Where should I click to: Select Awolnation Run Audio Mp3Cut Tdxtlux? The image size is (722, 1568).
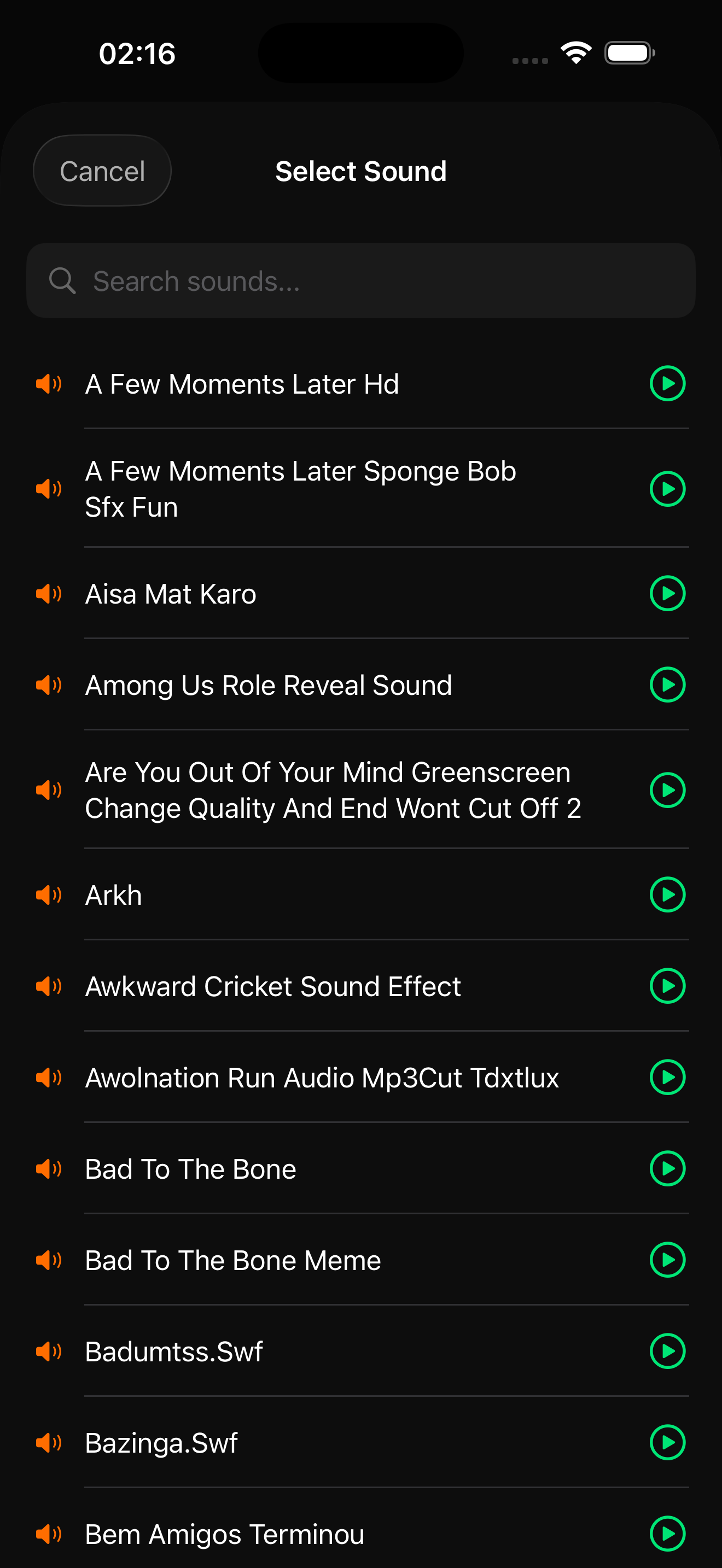[322, 1078]
